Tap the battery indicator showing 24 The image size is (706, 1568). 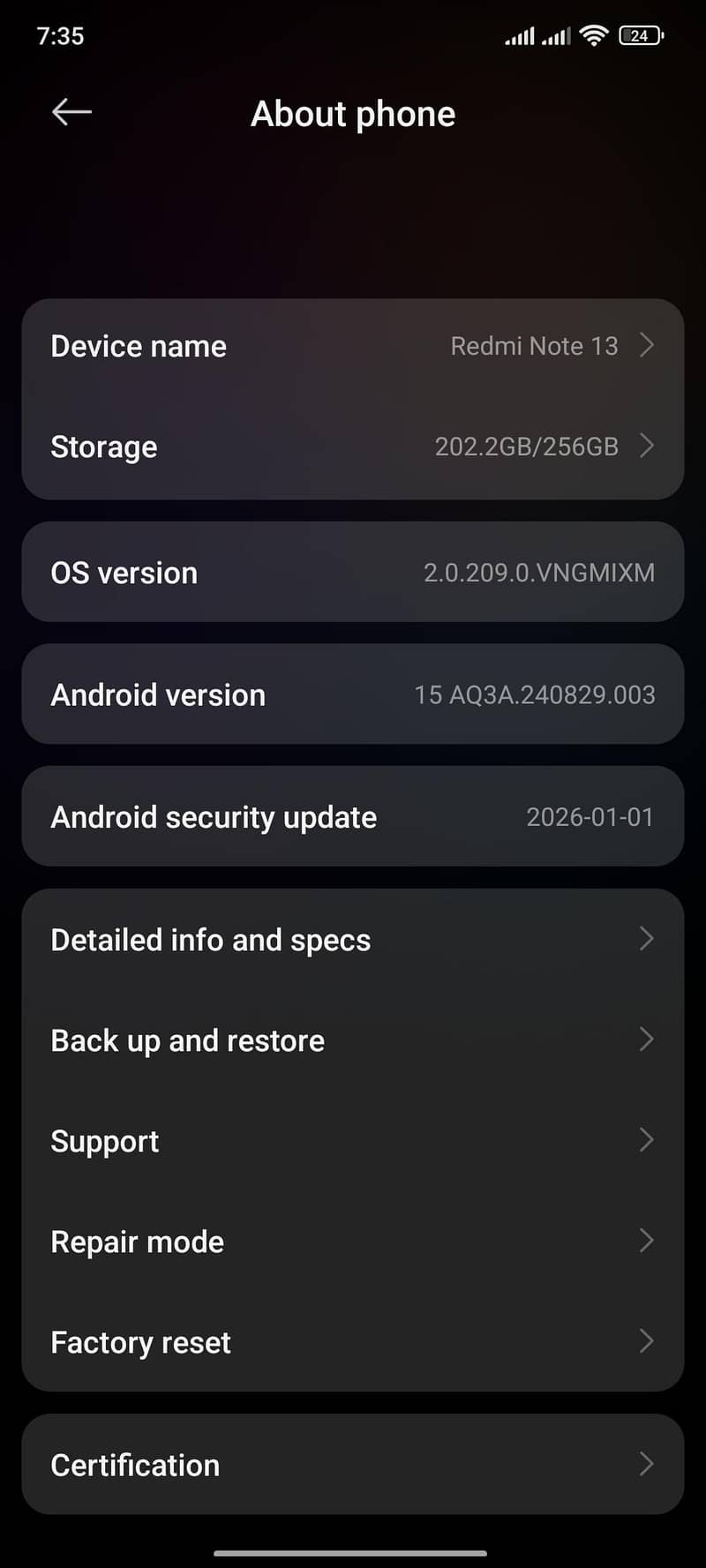642,35
